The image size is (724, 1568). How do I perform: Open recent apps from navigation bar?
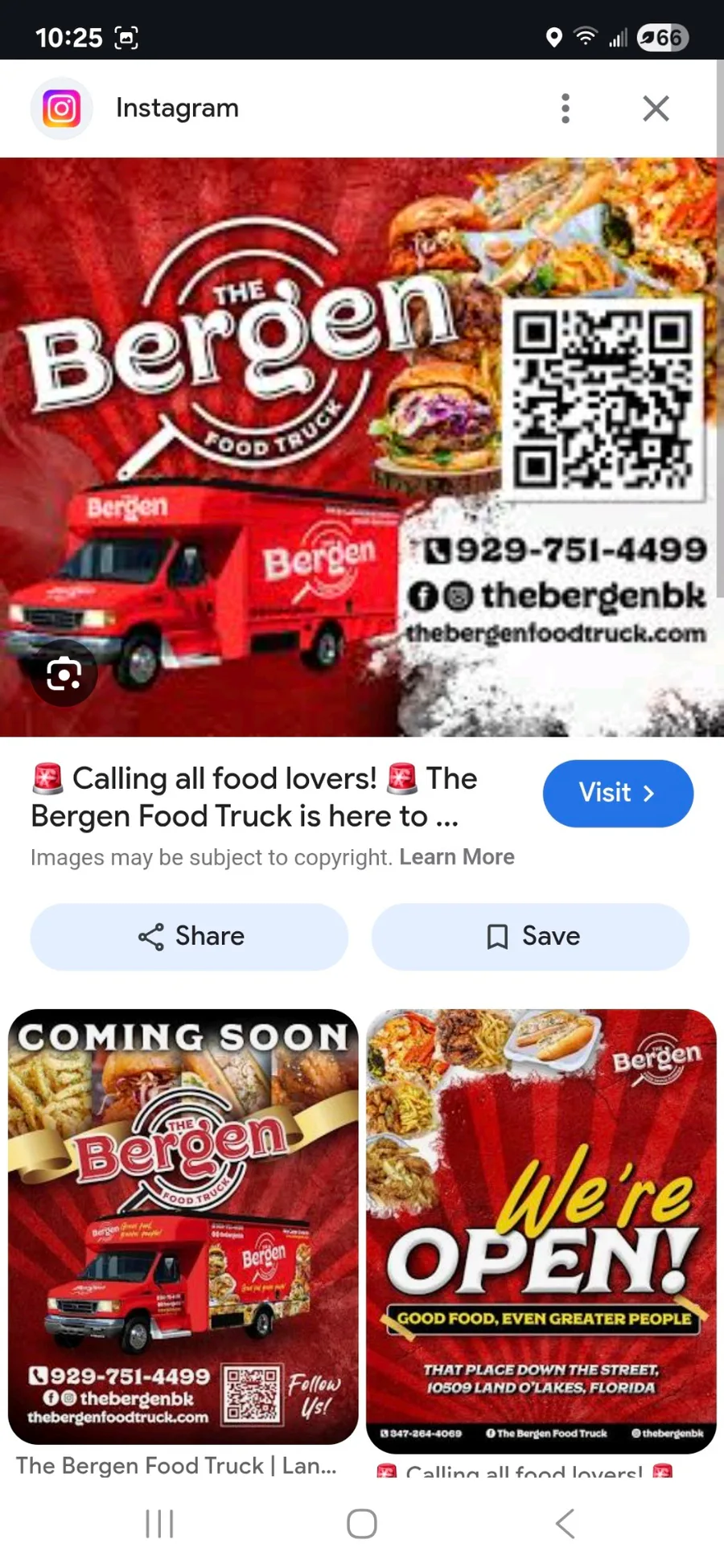[159, 1523]
